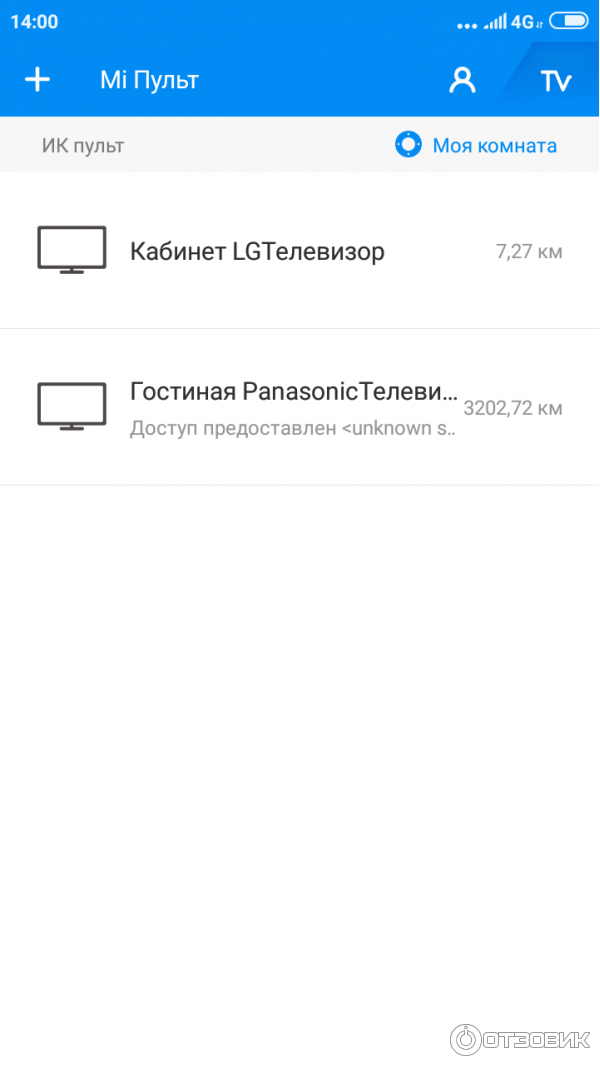The image size is (600, 1066).
Task: Add a new remote with the plus icon
Action: (37, 80)
